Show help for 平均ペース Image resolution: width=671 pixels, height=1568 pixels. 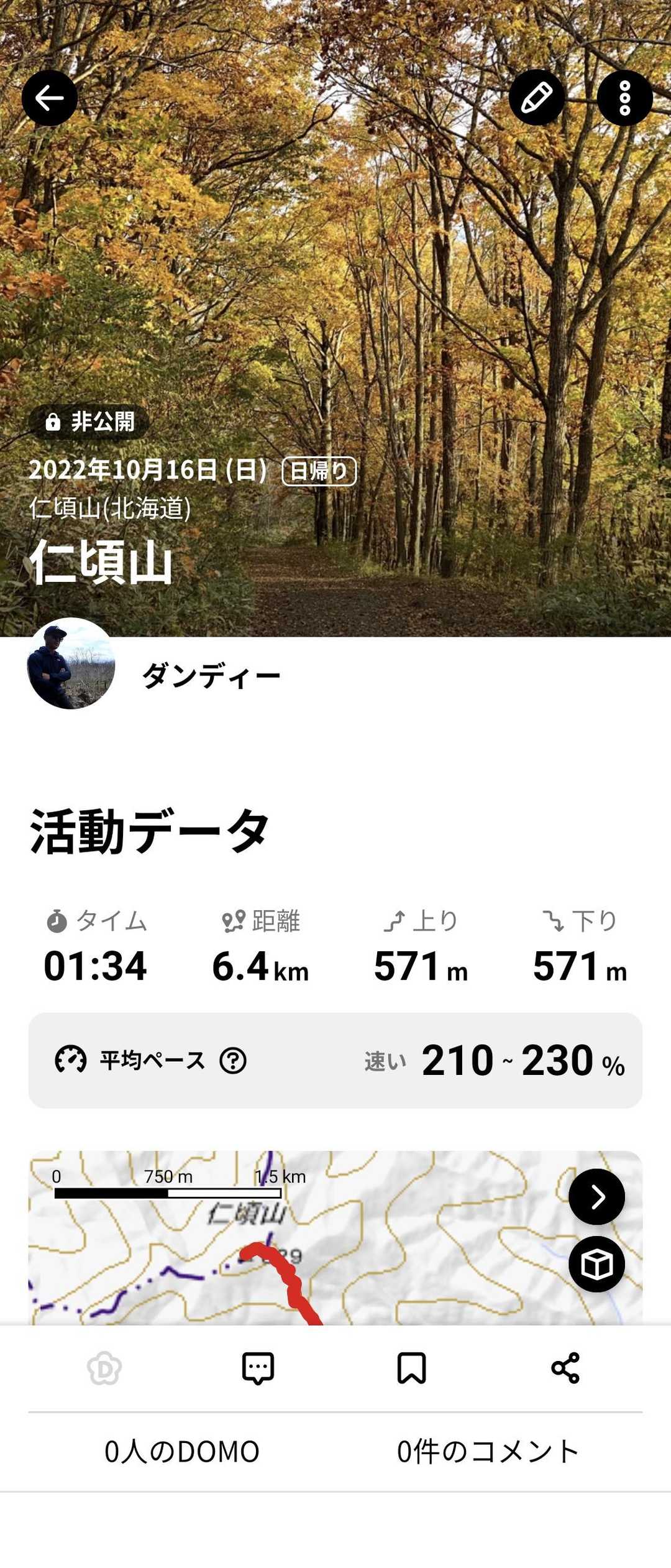(x=233, y=1060)
